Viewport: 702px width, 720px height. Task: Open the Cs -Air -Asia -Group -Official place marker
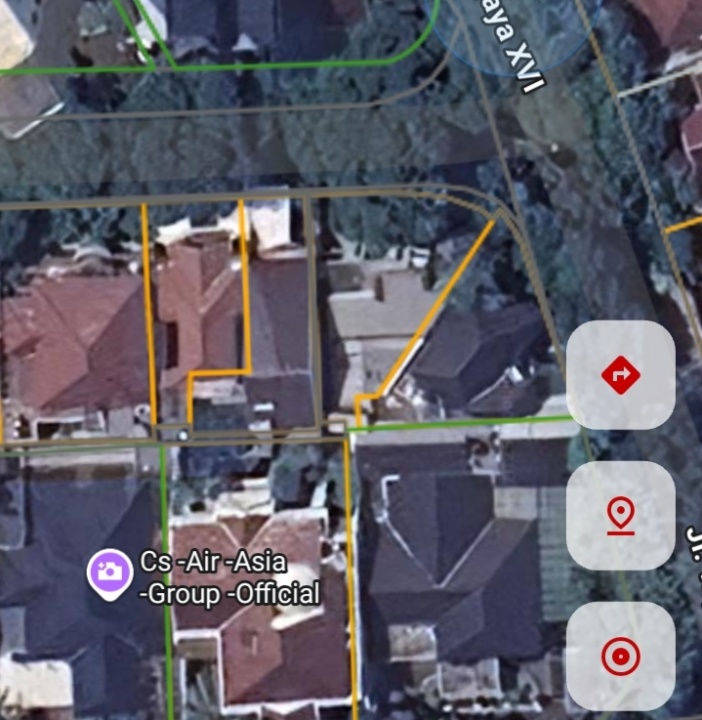click(x=110, y=572)
